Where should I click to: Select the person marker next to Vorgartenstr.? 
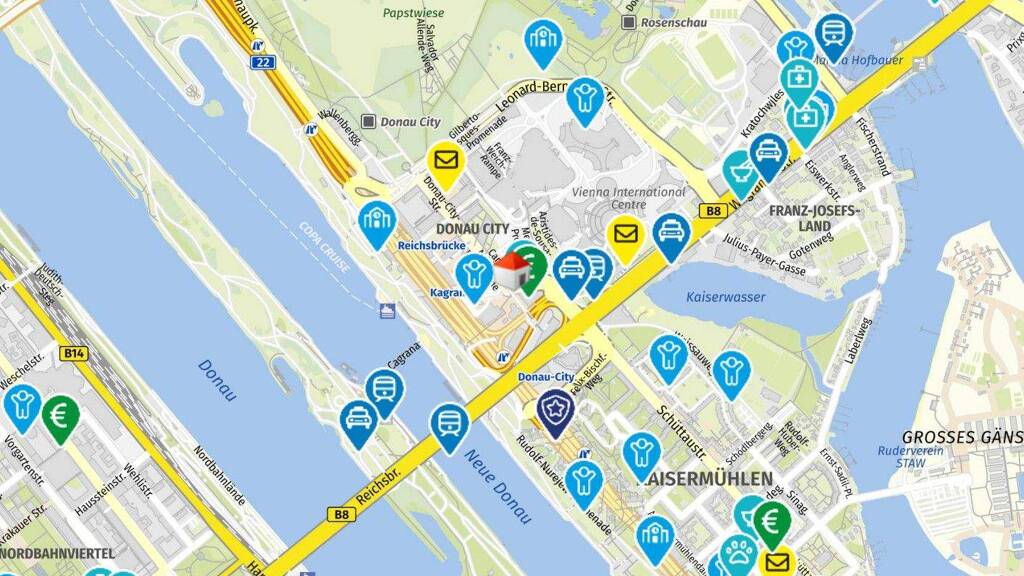pos(22,409)
